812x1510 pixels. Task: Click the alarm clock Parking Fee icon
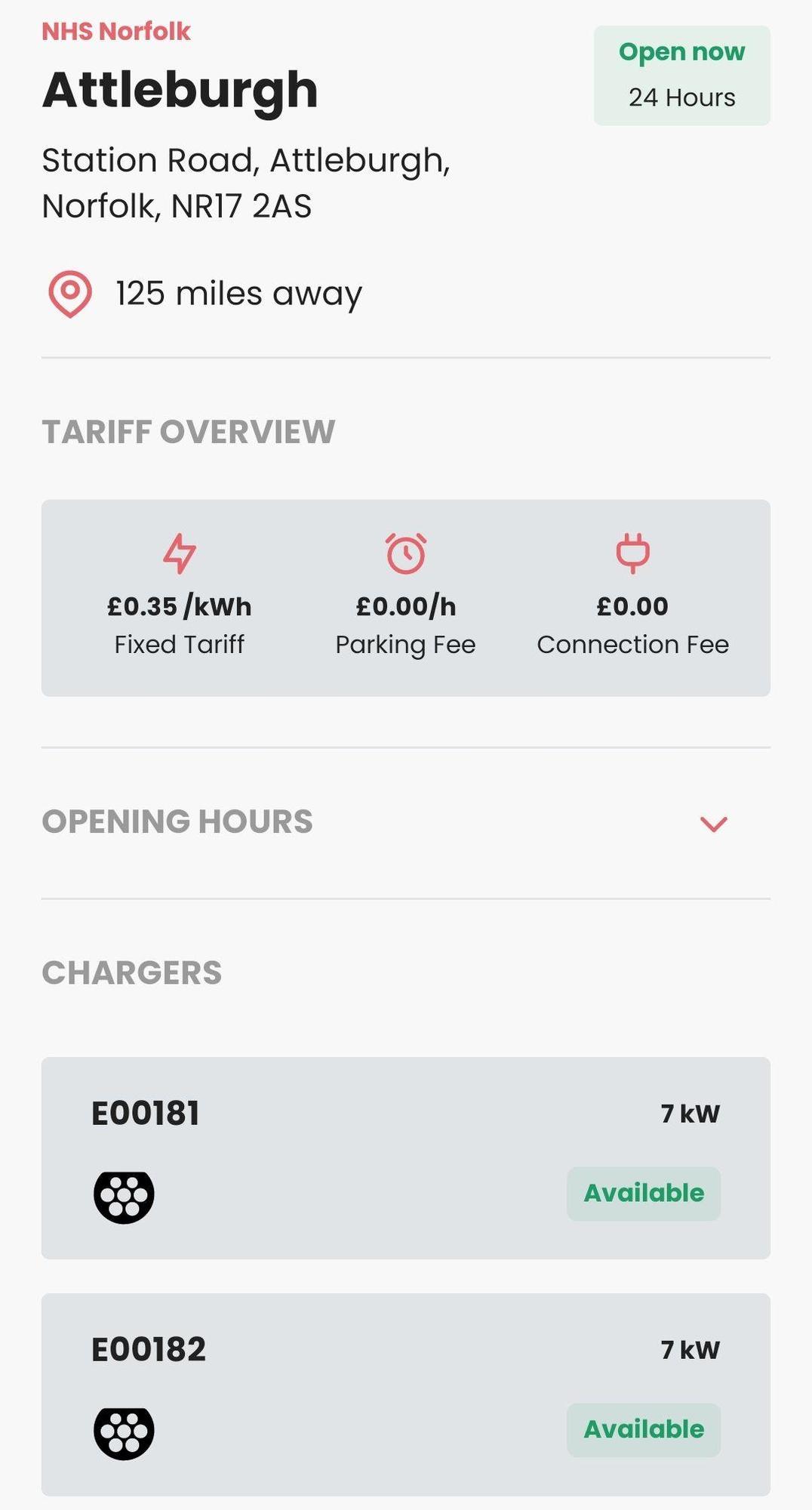pos(406,553)
